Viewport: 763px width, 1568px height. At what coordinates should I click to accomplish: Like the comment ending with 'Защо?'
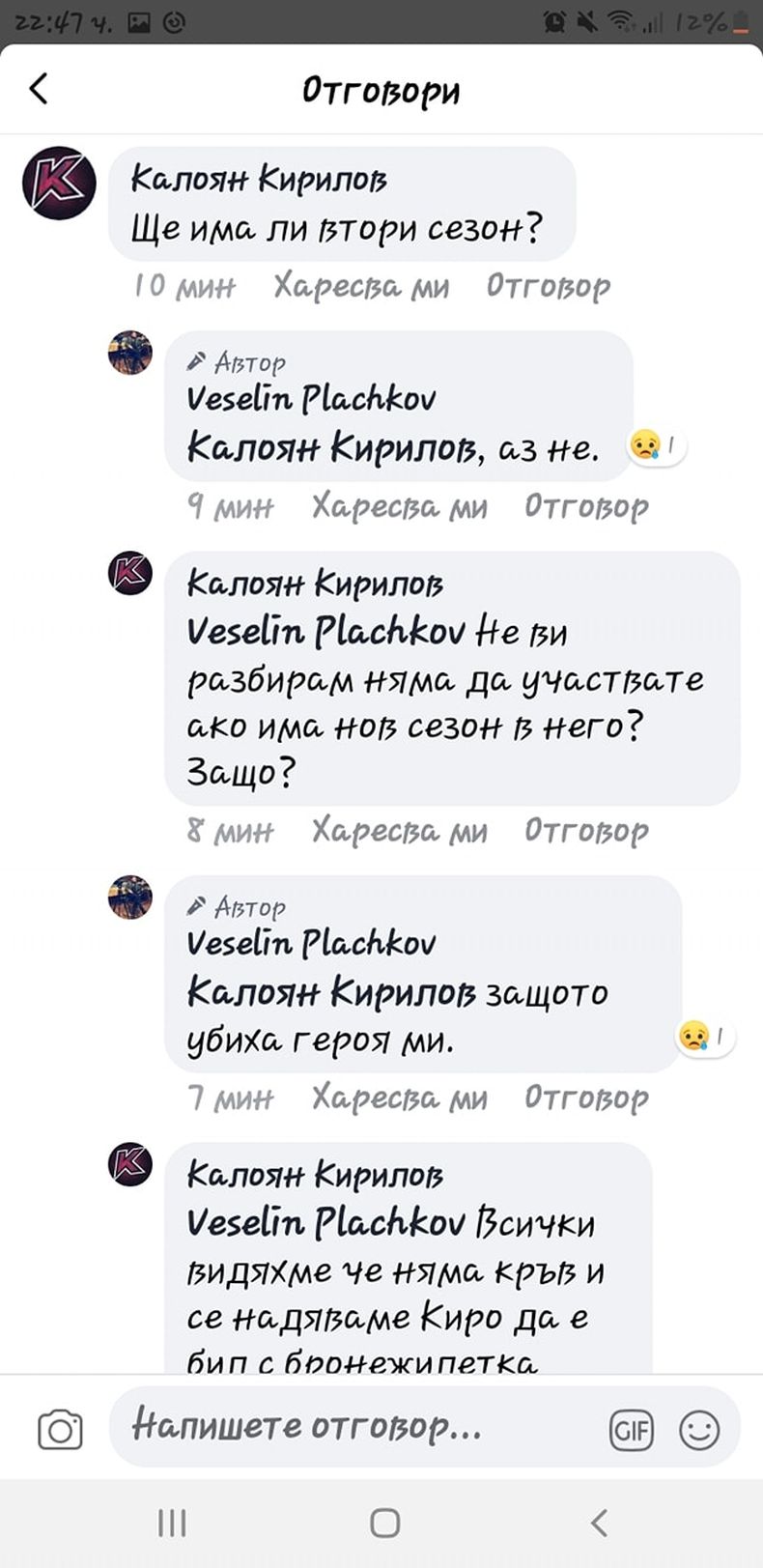(399, 831)
